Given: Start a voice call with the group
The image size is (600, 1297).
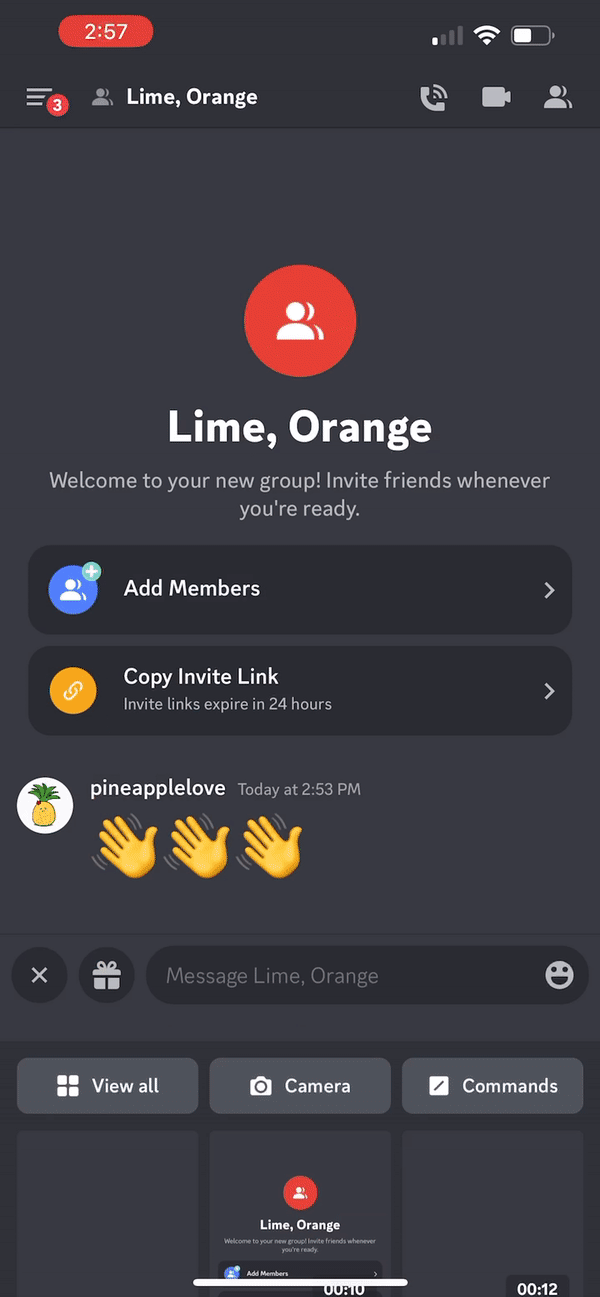Looking at the screenshot, I should [x=434, y=97].
